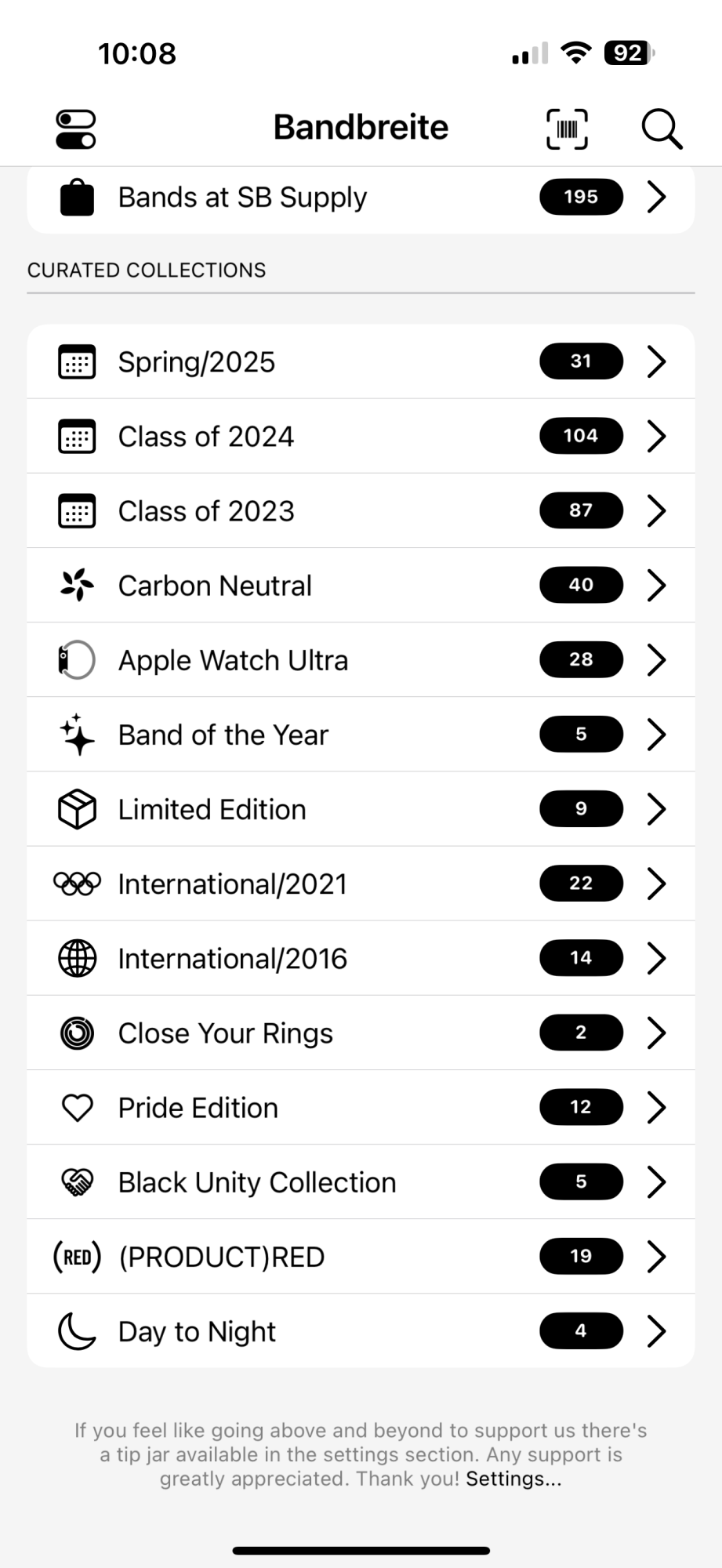
Task: Open the Black Unity Collection
Action: (x=361, y=1182)
